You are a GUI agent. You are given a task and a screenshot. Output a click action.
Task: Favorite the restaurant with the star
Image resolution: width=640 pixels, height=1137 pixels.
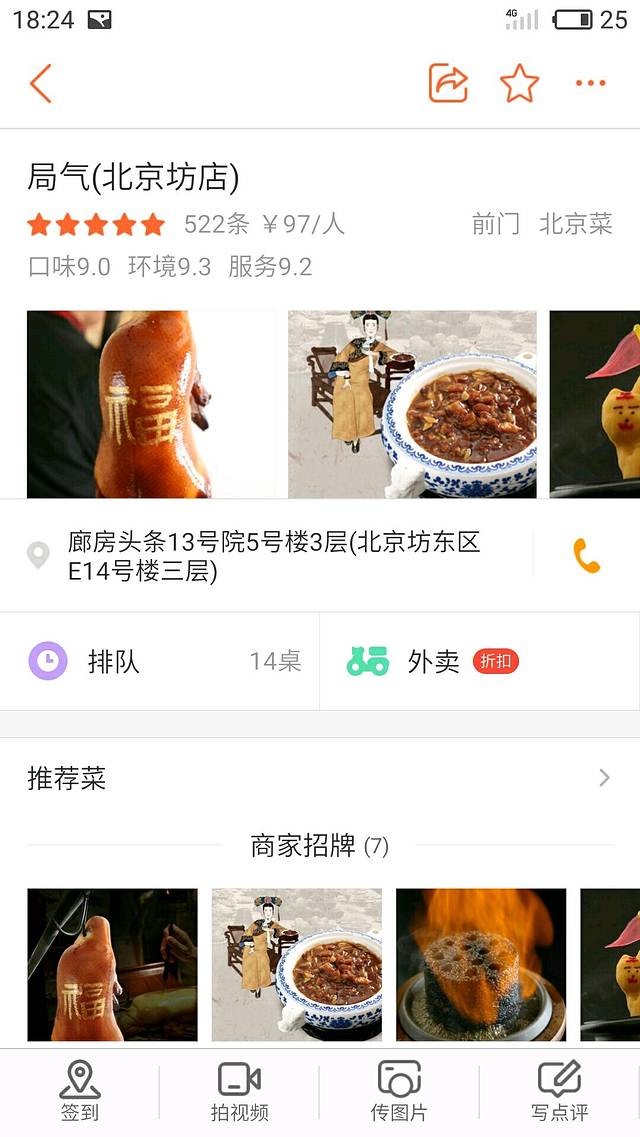519,83
